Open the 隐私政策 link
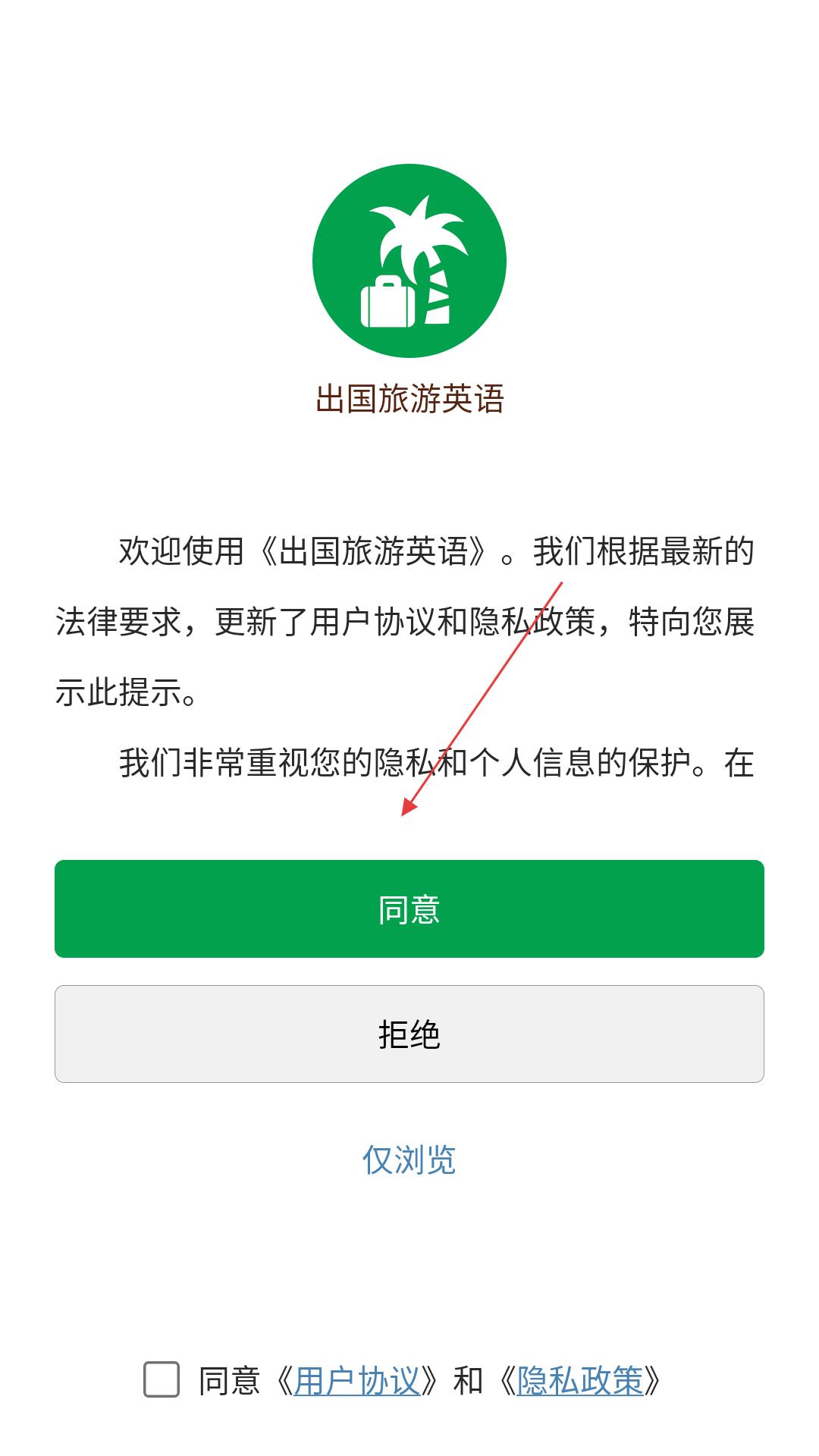 pos(580,1381)
